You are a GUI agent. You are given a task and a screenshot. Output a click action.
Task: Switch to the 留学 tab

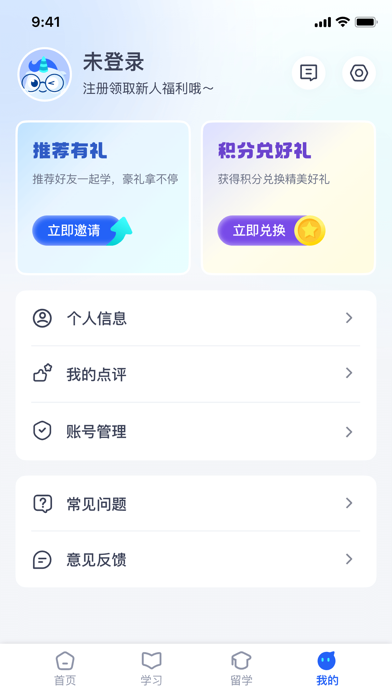[x=242, y=669]
